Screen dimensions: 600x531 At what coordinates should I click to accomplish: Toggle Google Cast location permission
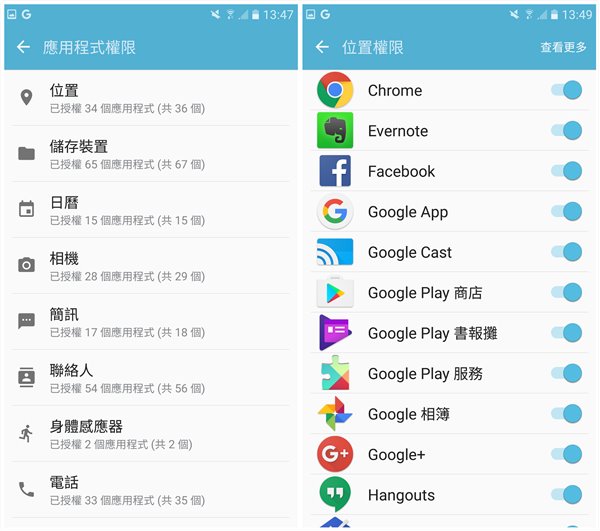pos(567,252)
